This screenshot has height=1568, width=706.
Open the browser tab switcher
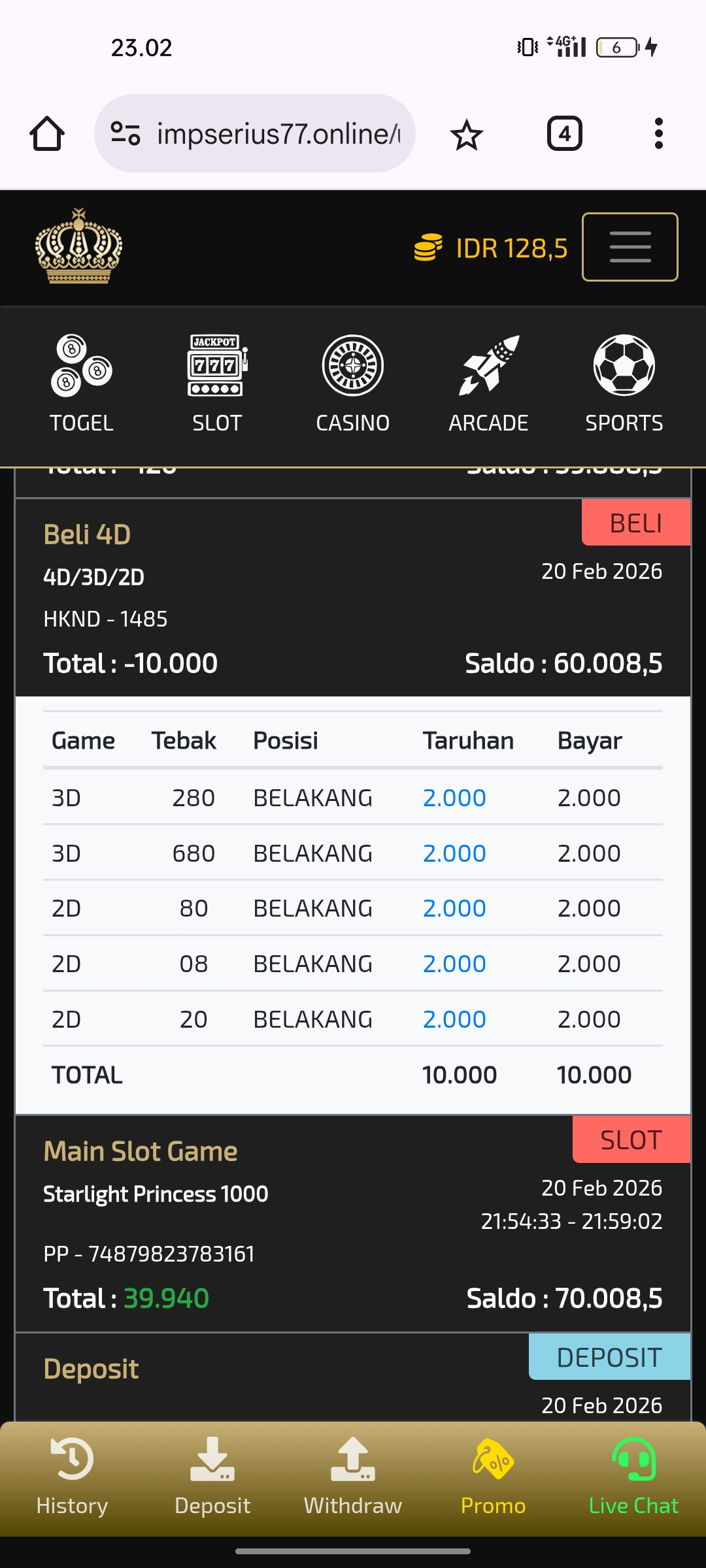(564, 134)
